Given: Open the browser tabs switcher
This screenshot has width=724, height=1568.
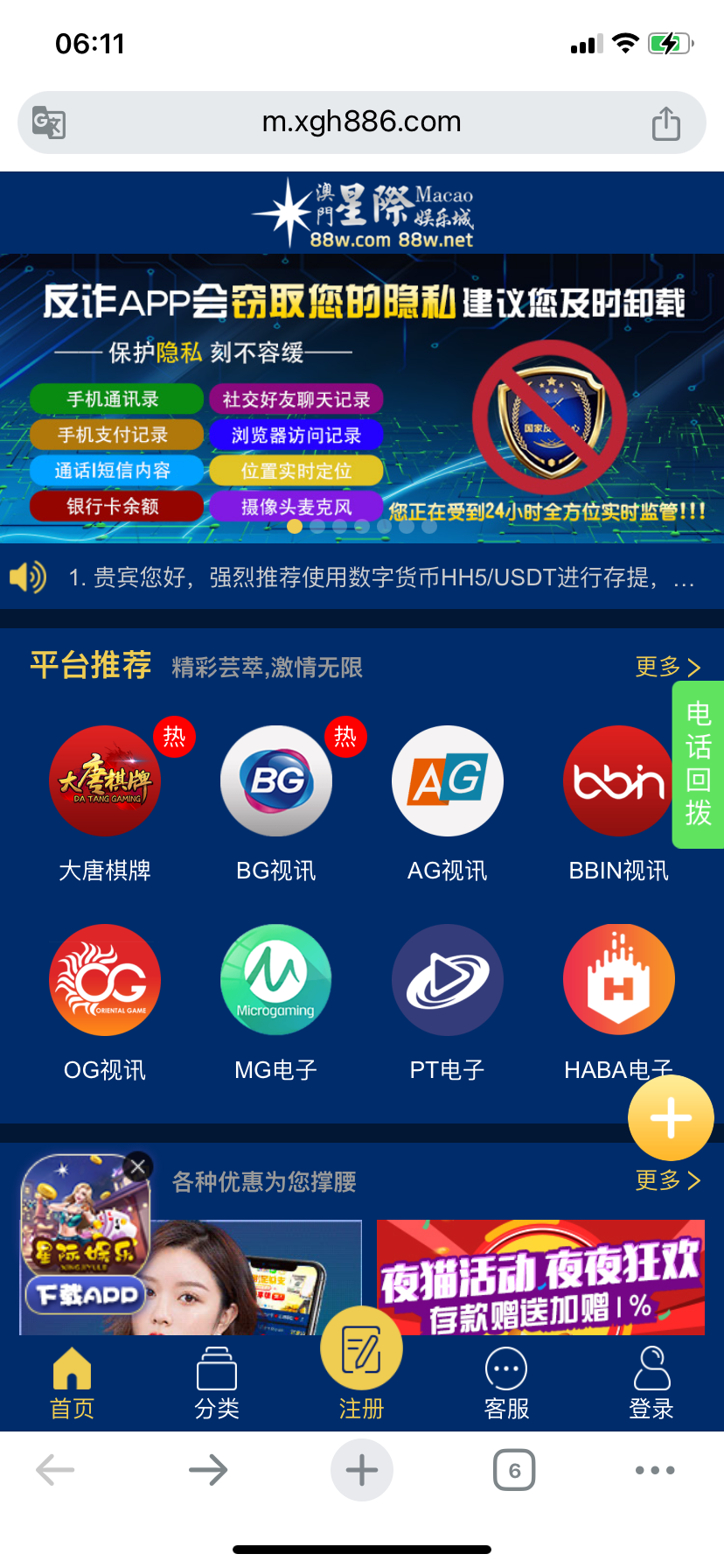Looking at the screenshot, I should click(x=514, y=1471).
